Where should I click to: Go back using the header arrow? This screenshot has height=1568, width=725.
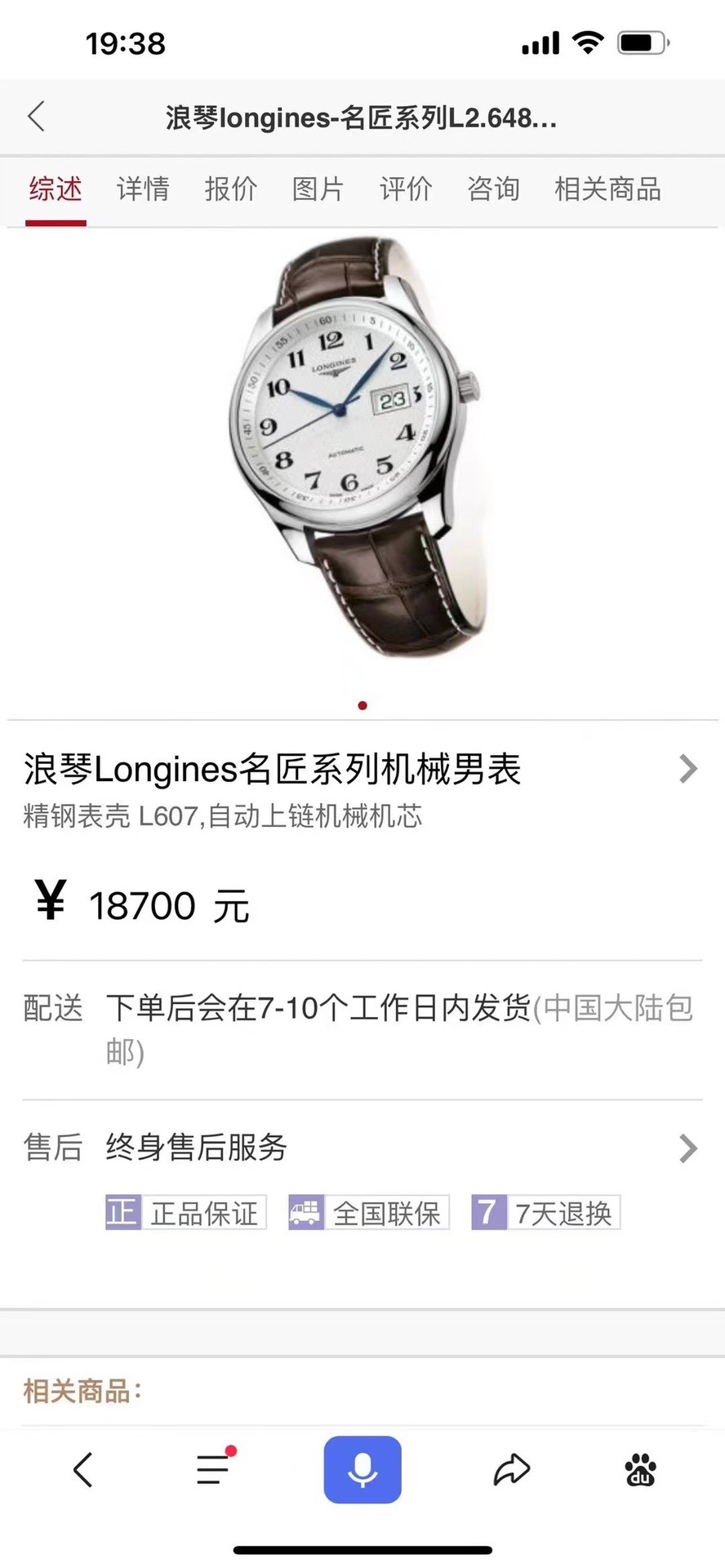pos(37,117)
